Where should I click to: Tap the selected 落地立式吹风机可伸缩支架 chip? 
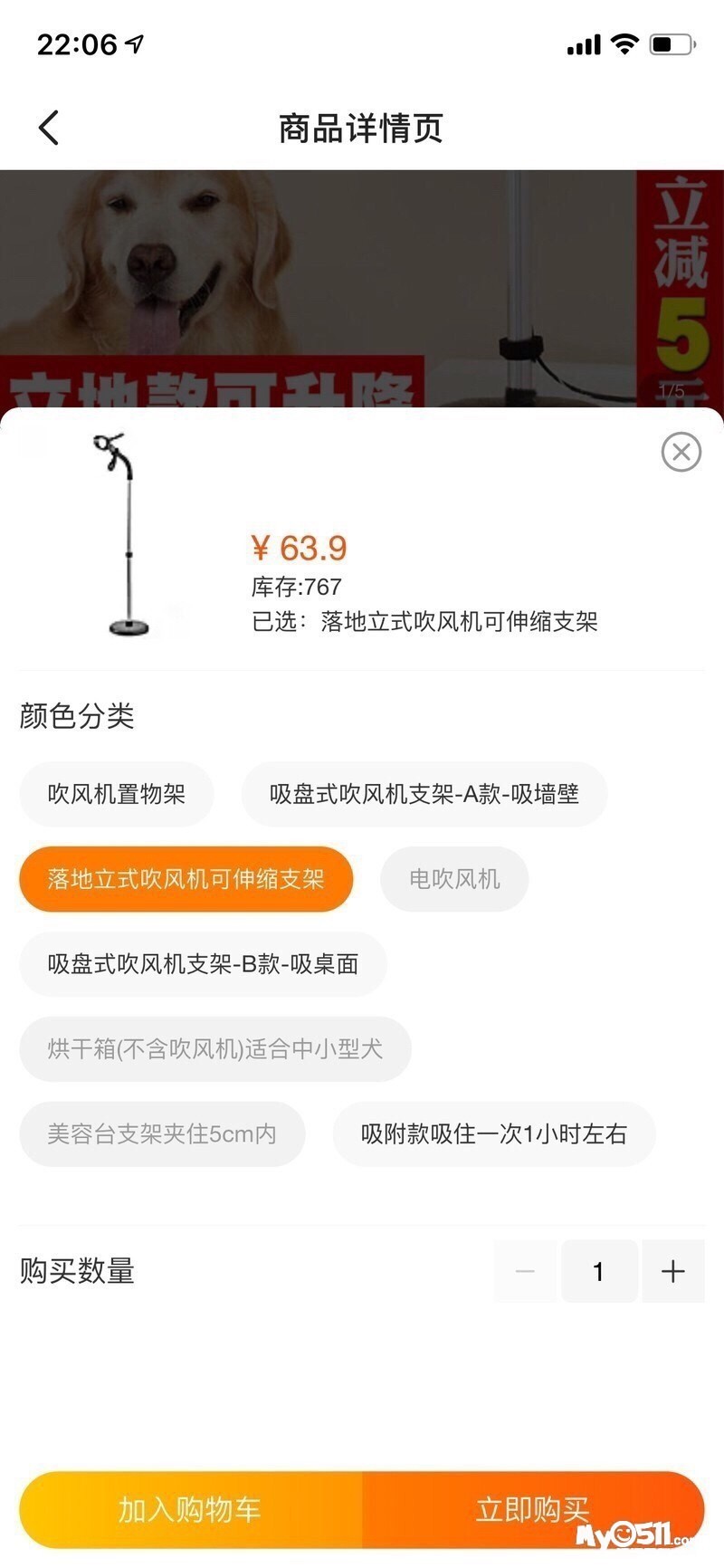pyautogui.click(x=186, y=879)
